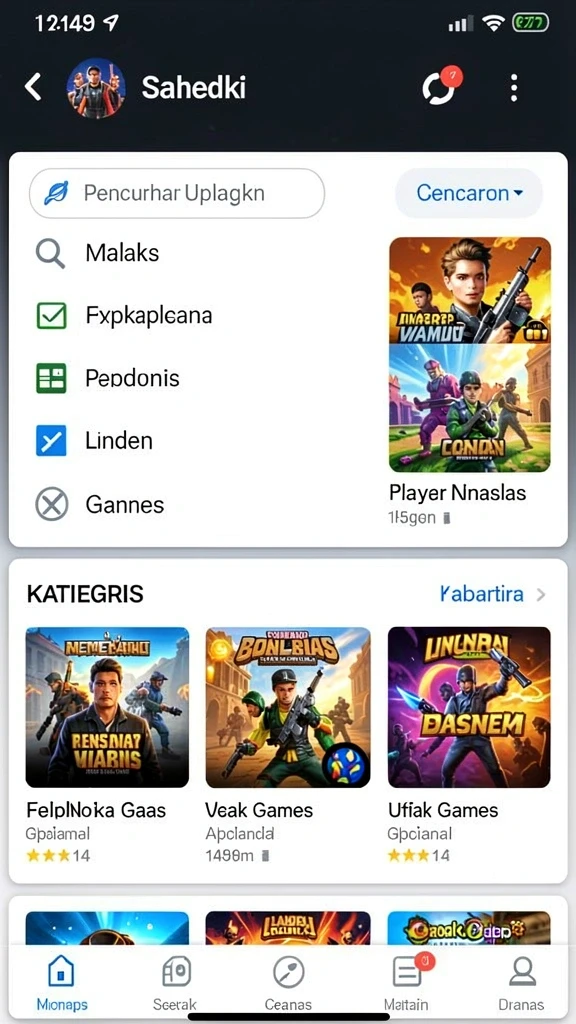Go back using the arrow
The width and height of the screenshot is (576, 1024).
point(33,87)
